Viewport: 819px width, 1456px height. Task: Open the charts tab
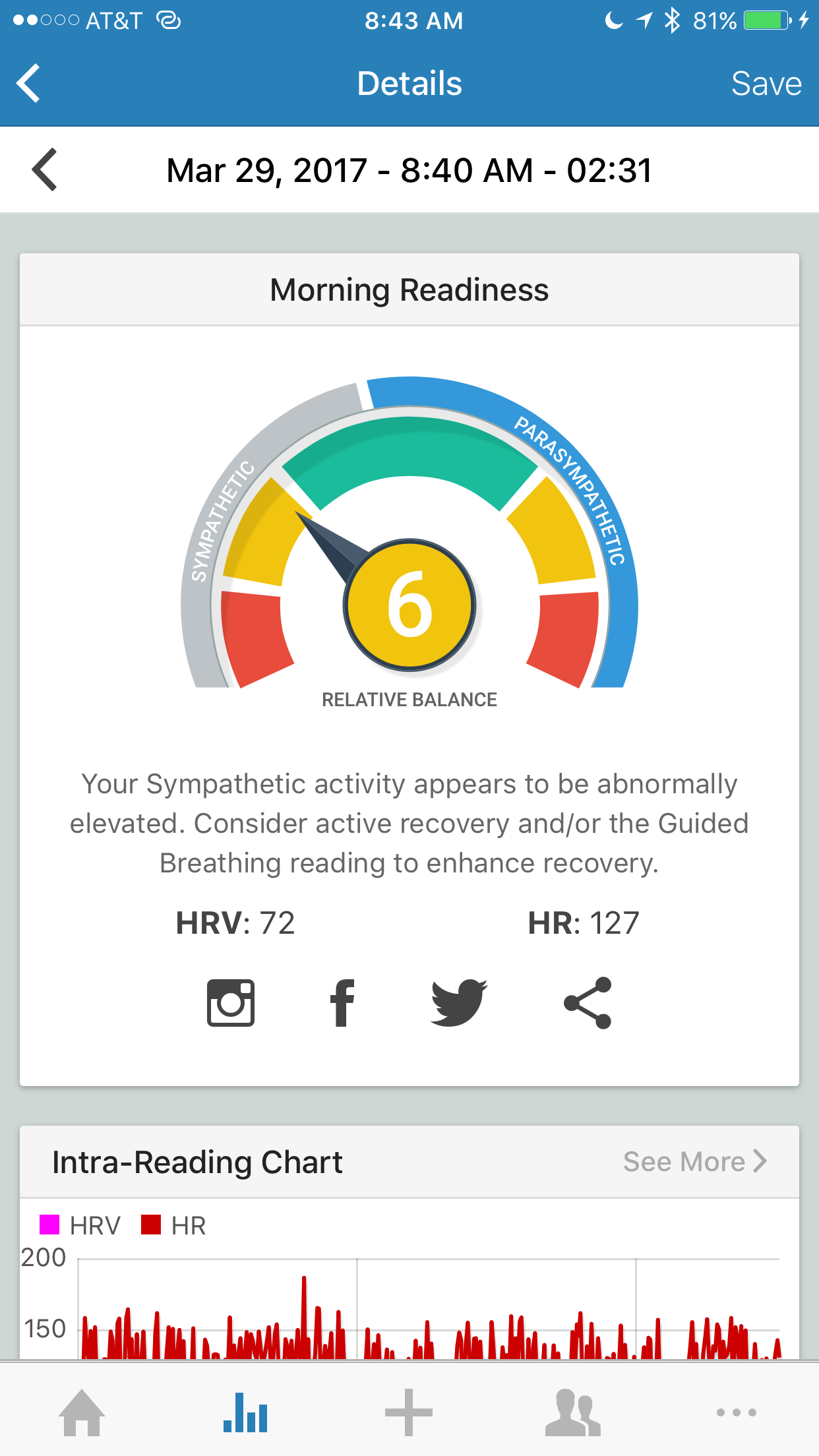click(x=245, y=1412)
